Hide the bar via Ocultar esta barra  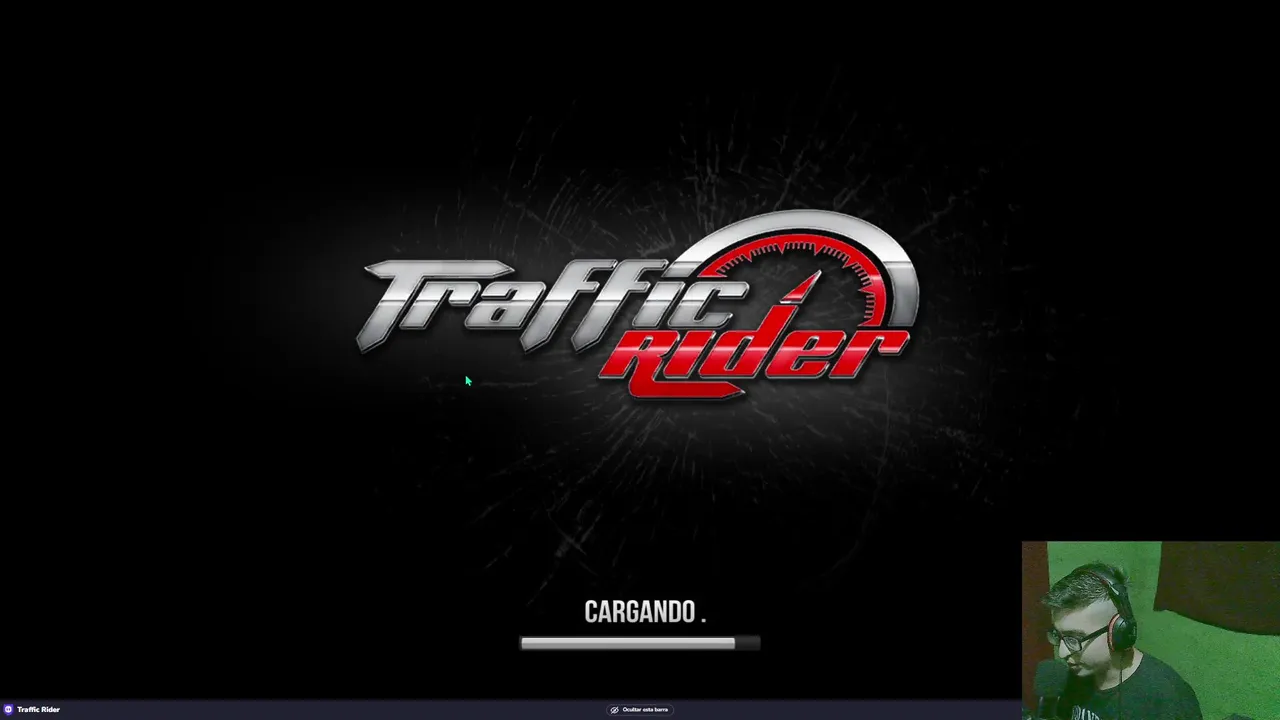pyautogui.click(x=640, y=710)
